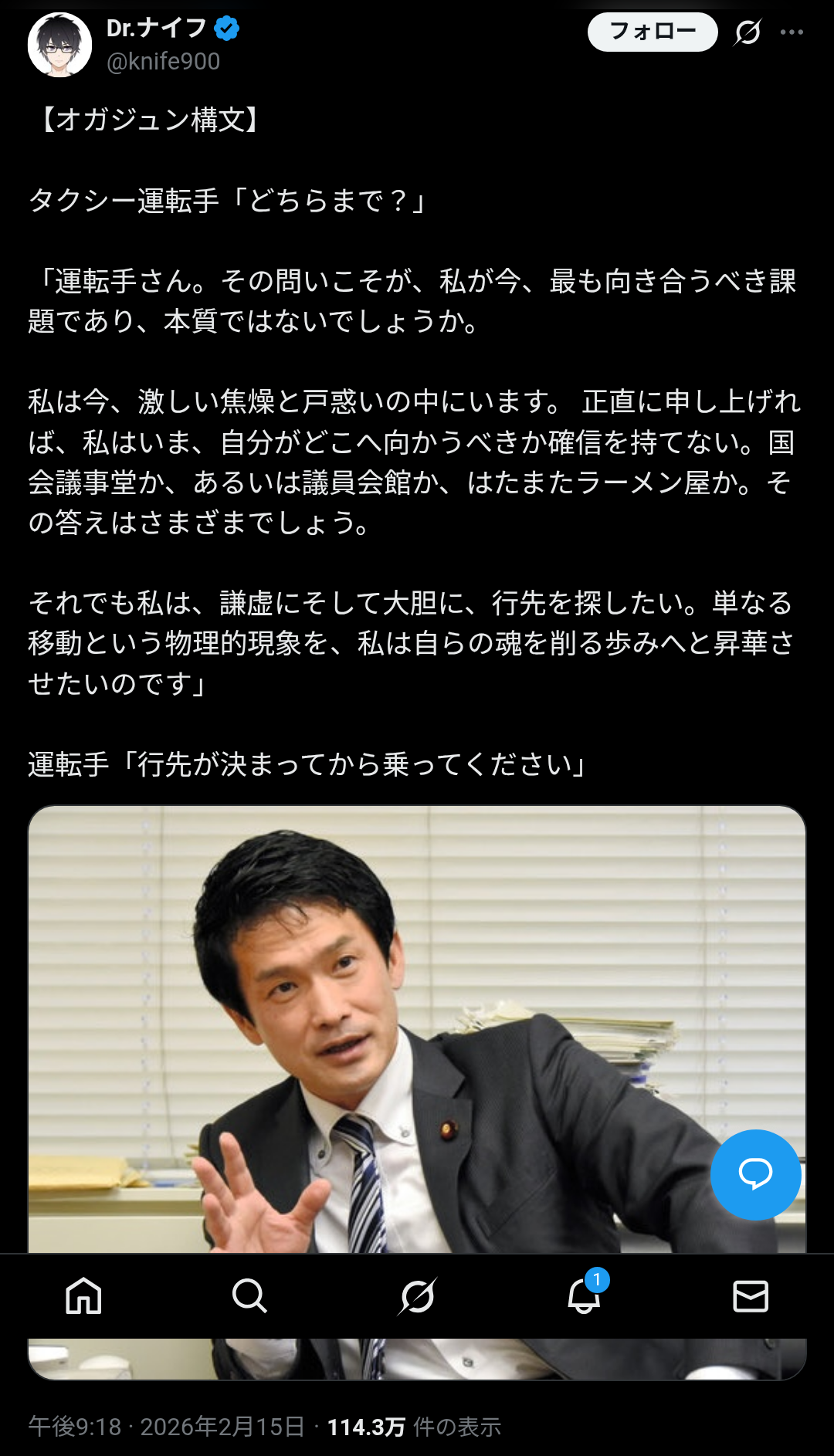This screenshot has height=1456, width=834.
Task: Open the post's three-dot overflow menu
Action: coord(792,32)
